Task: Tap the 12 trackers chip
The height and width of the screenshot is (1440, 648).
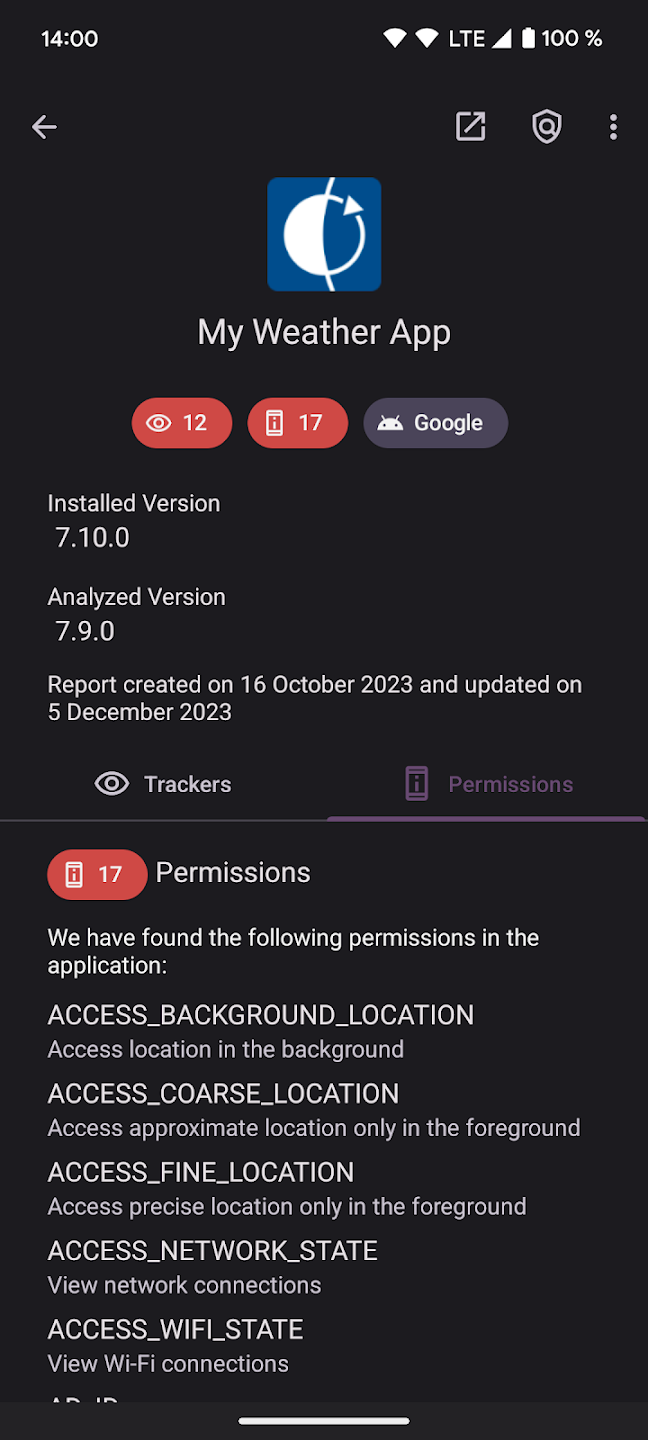Action: coord(182,423)
